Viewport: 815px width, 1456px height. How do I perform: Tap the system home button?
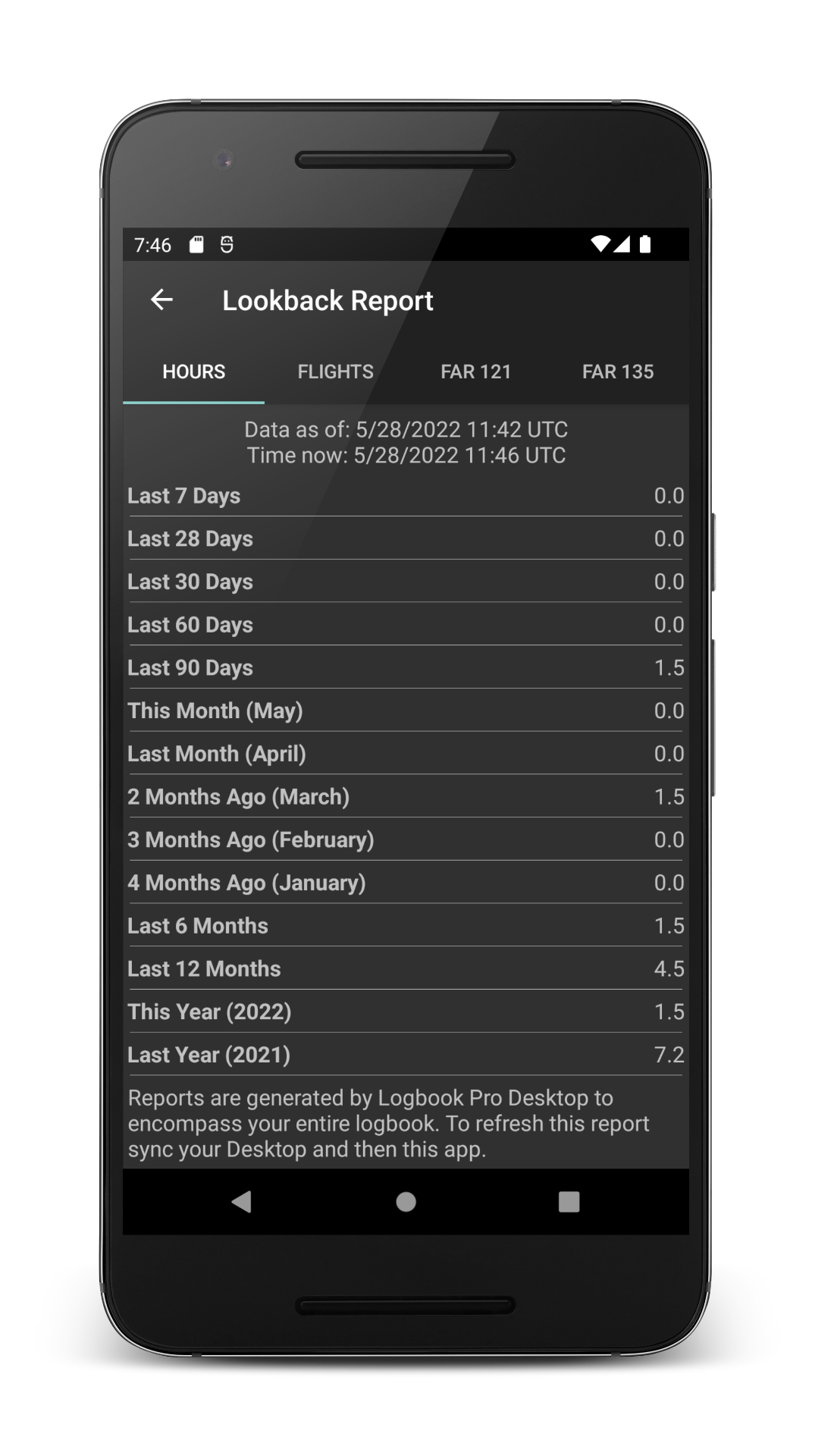click(406, 1202)
